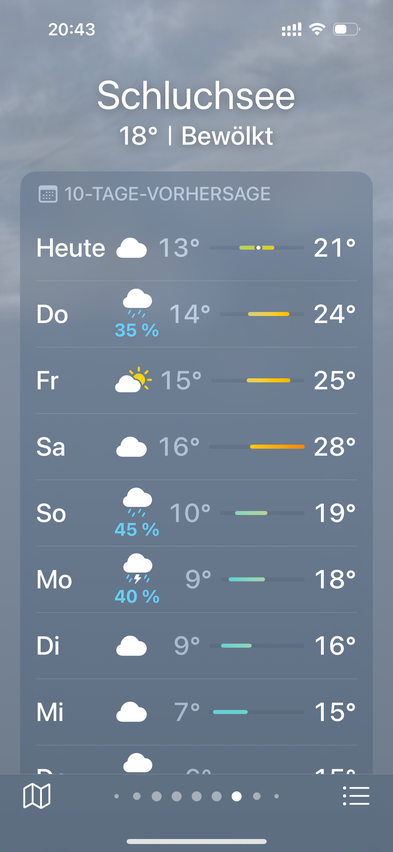This screenshot has width=393, height=852.
Task: View Wednesday (Mi) 15° forecast details
Action: (x=196, y=712)
